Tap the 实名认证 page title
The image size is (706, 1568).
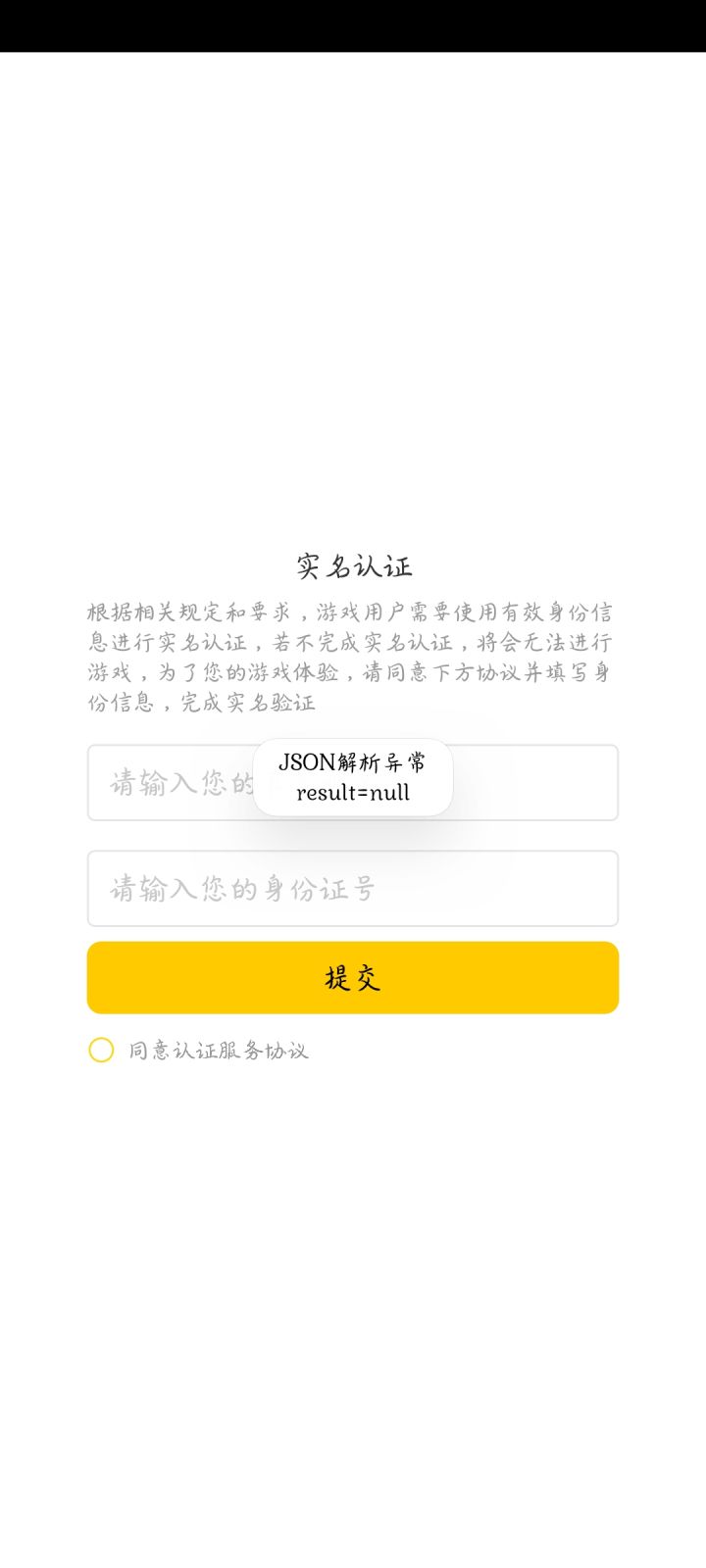[353, 565]
